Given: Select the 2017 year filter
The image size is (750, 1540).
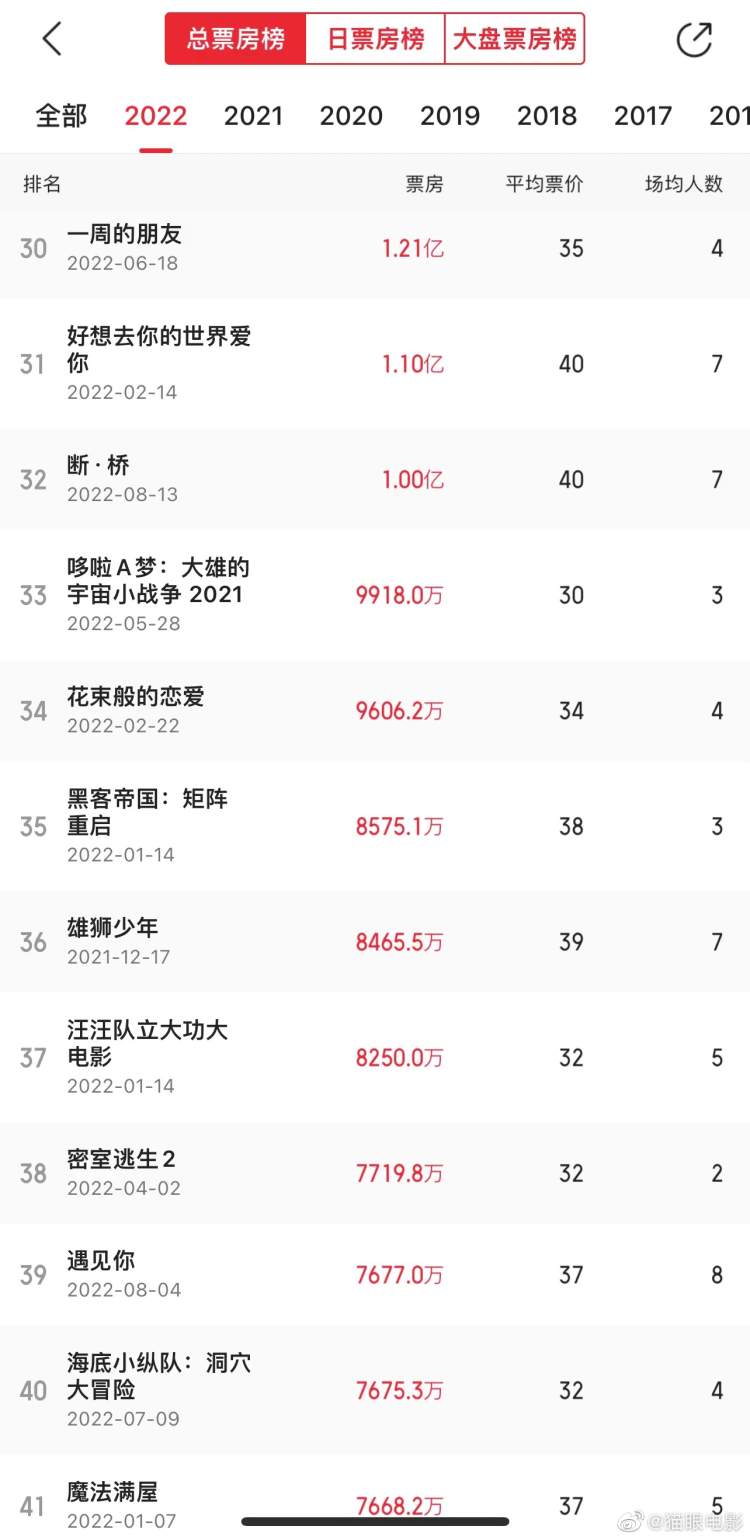Looking at the screenshot, I should pos(643,116).
